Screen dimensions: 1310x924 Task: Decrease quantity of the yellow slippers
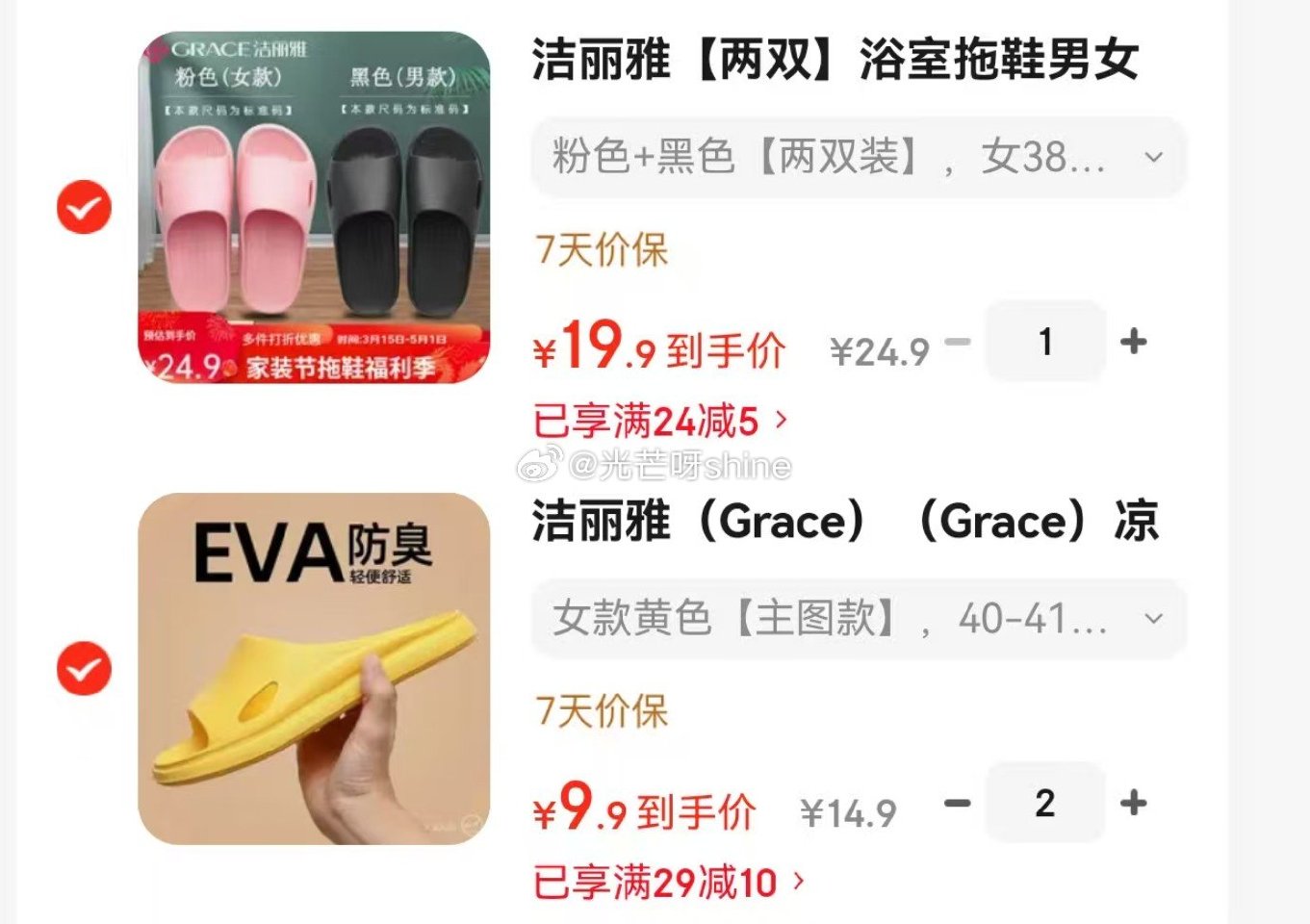pos(957,803)
